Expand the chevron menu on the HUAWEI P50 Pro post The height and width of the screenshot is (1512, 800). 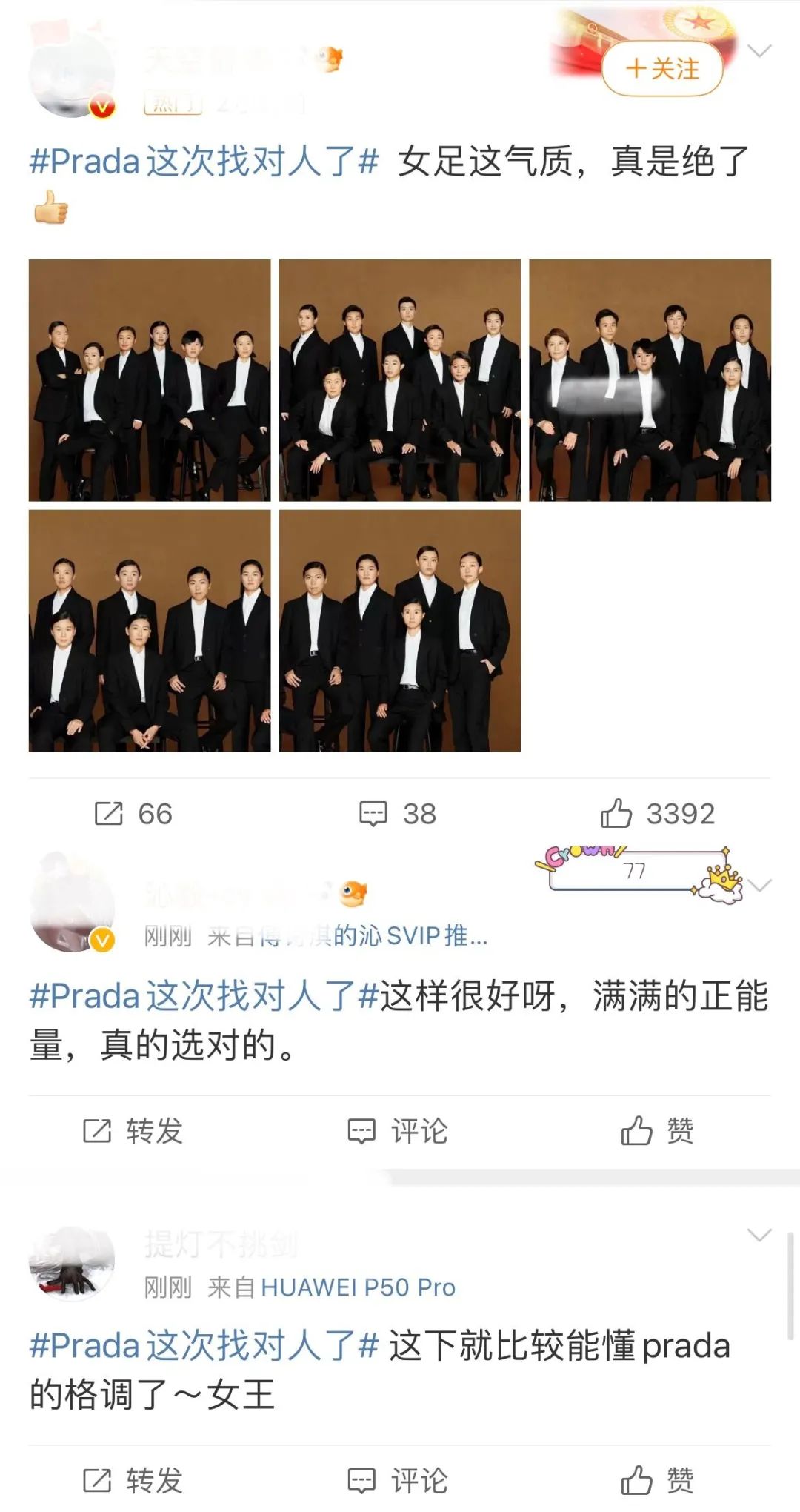(x=759, y=1235)
